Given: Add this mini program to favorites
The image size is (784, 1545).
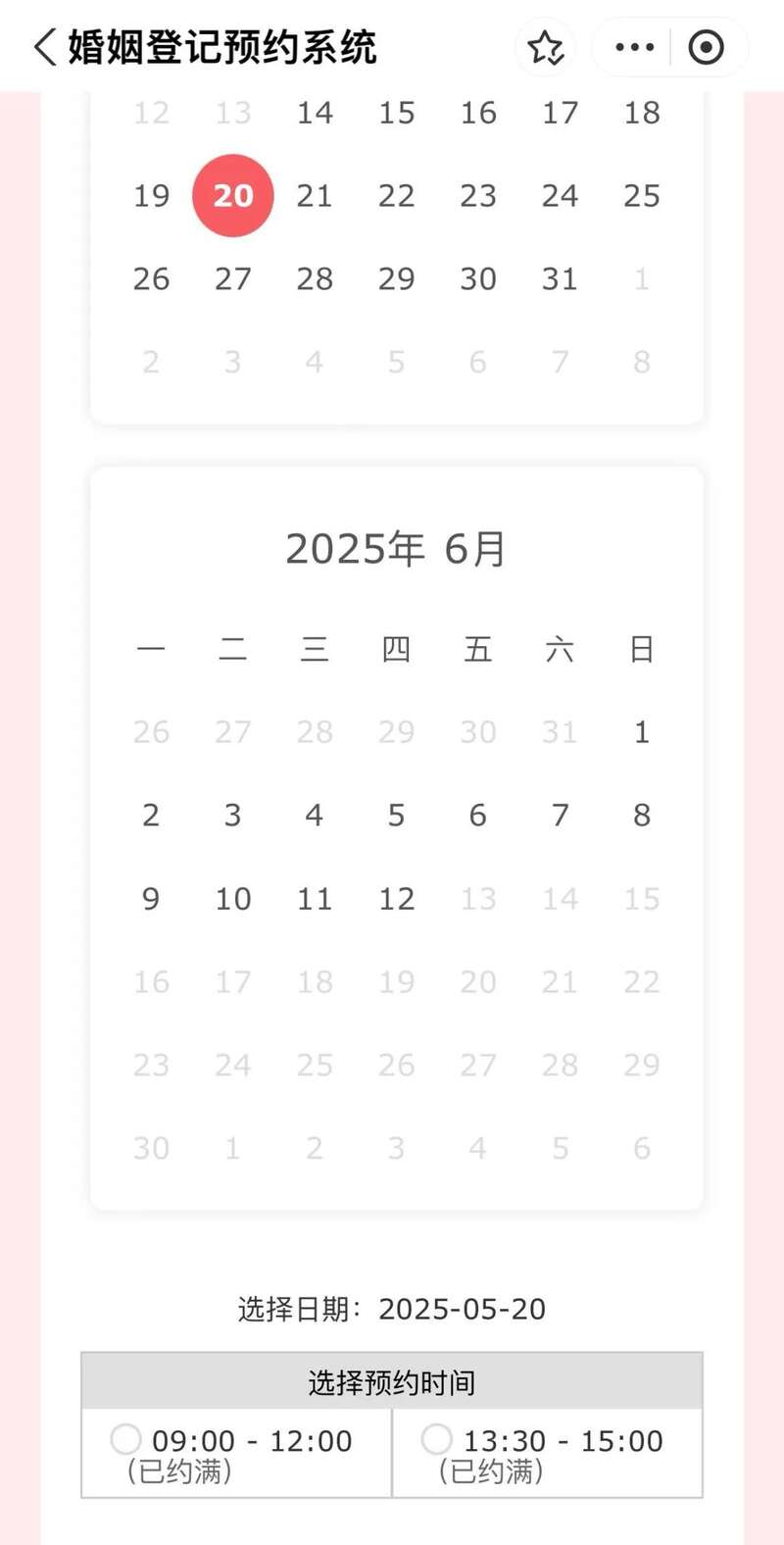Looking at the screenshot, I should click(545, 47).
